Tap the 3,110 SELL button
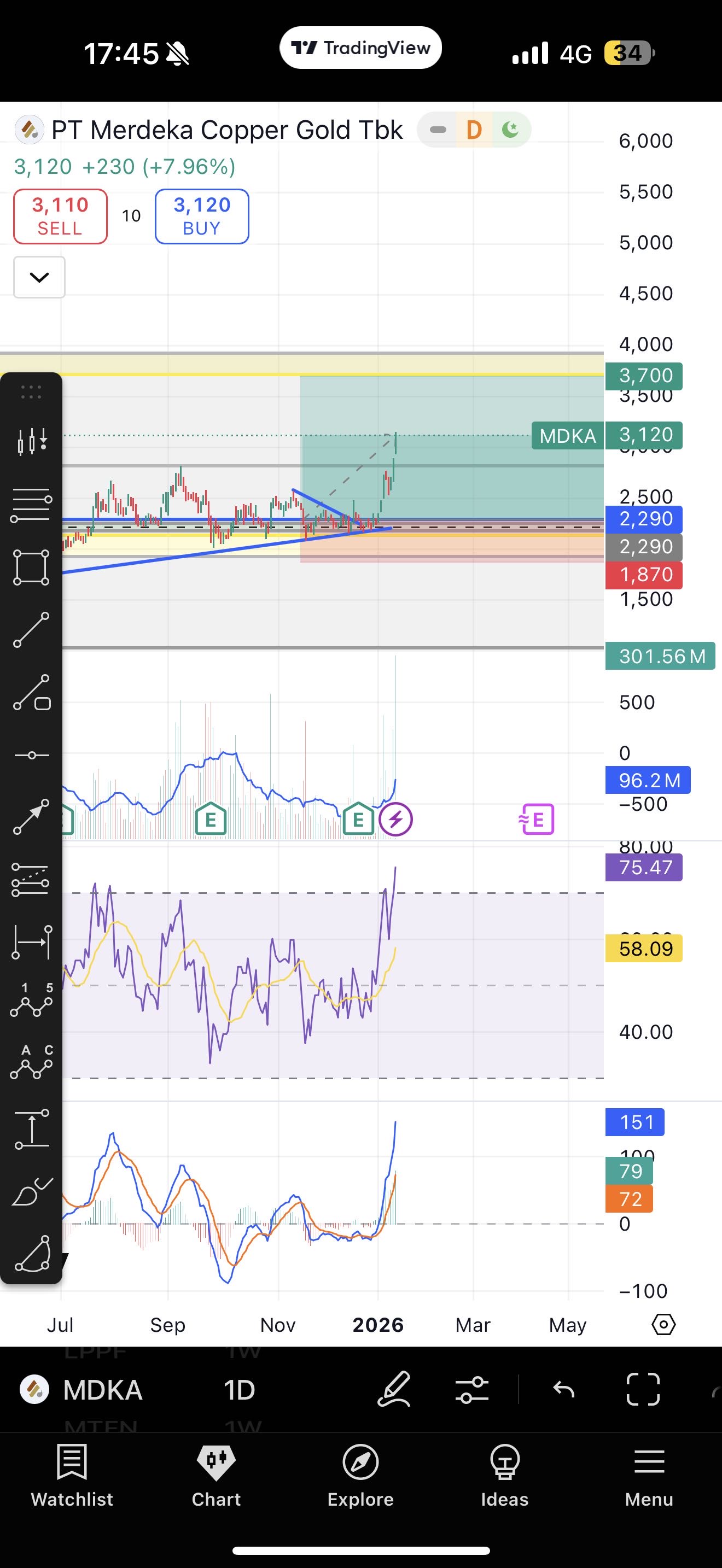Image resolution: width=722 pixels, height=1568 pixels. [x=60, y=216]
